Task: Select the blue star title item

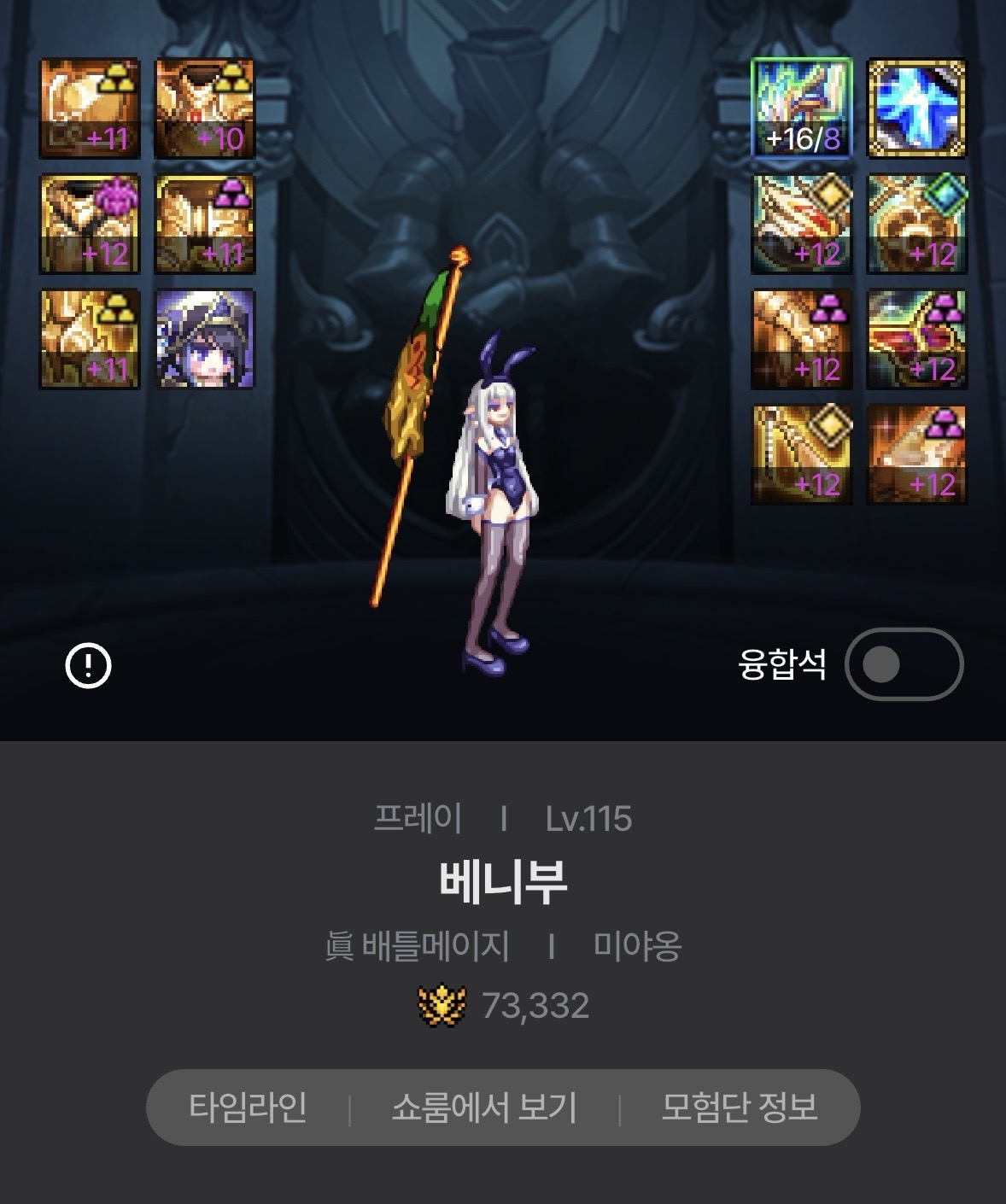Action: click(x=916, y=108)
